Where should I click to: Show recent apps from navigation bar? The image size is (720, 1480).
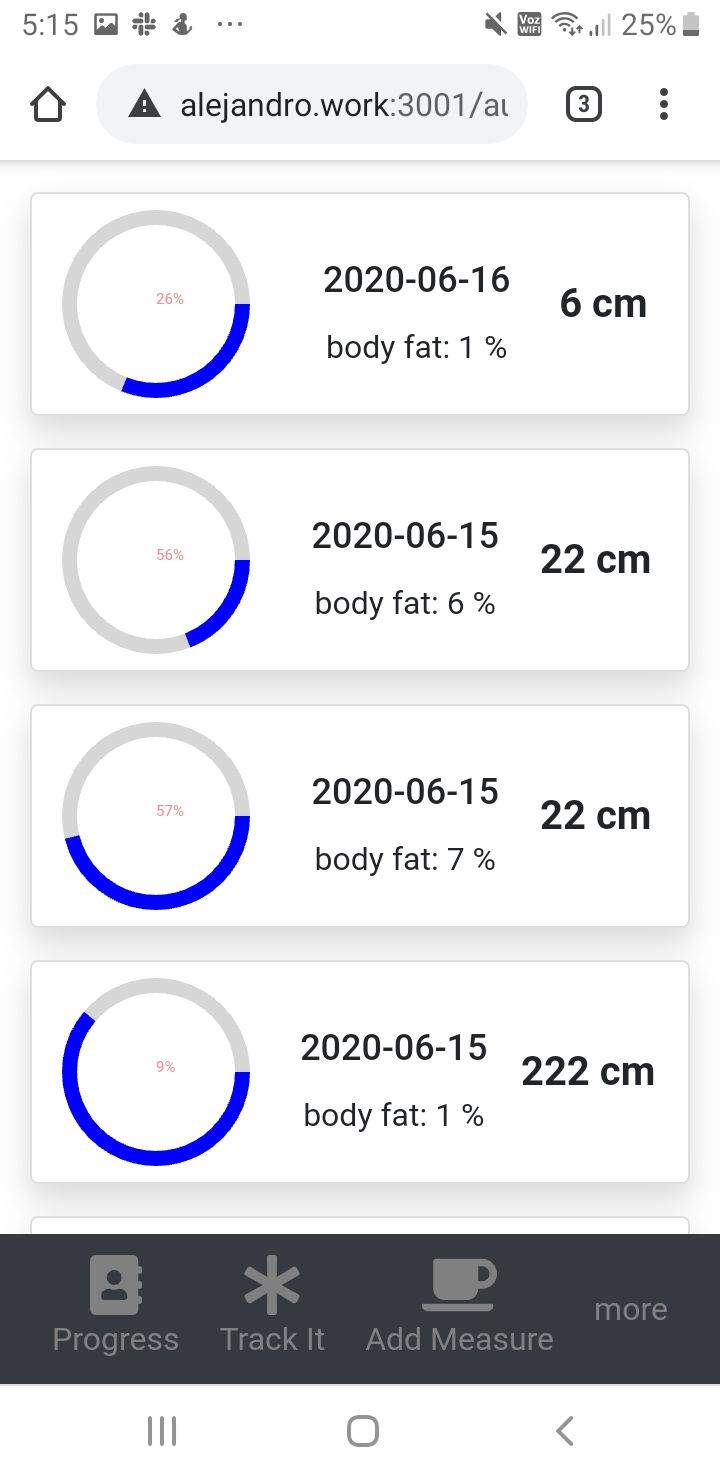[162, 1432]
